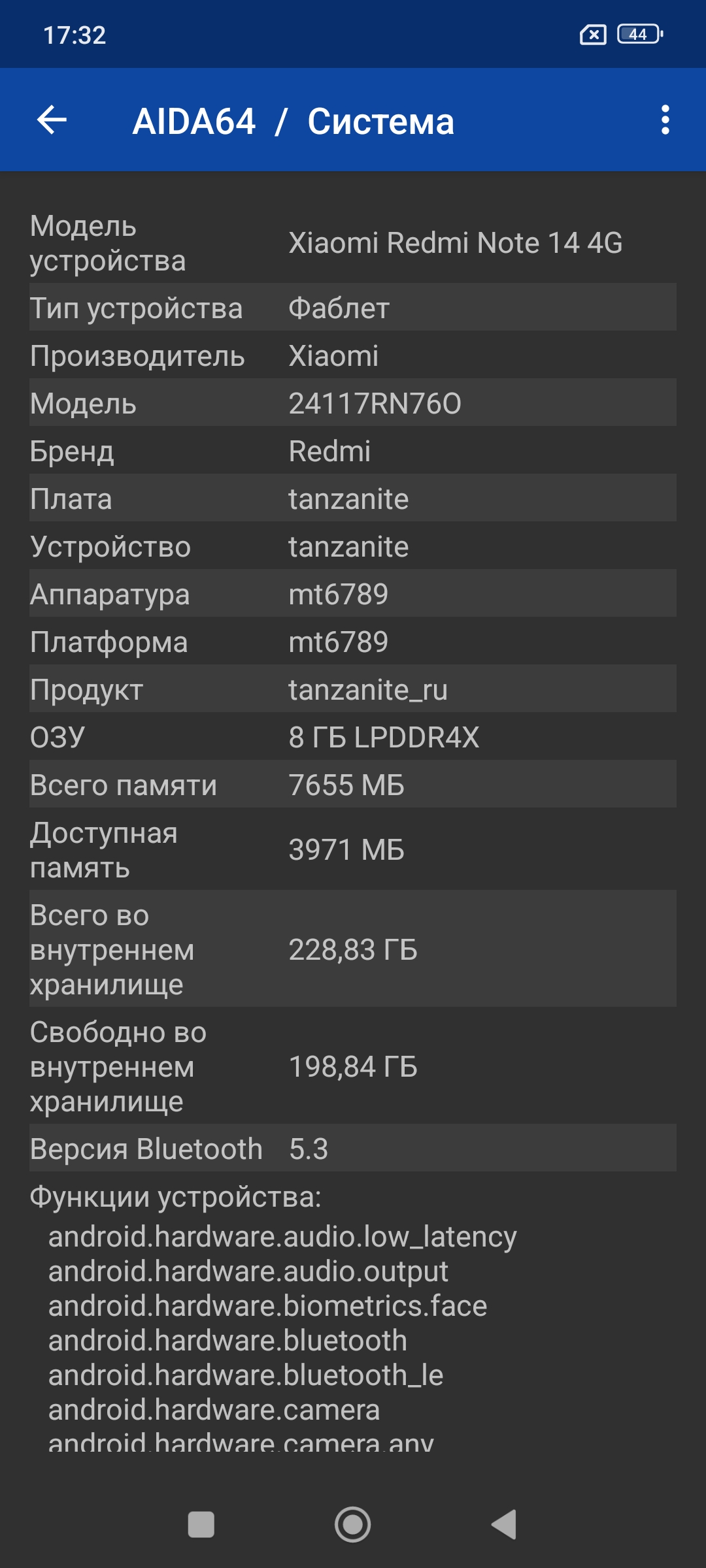Go to home via the circle button
This screenshot has width=706, height=1568.
(353, 1525)
